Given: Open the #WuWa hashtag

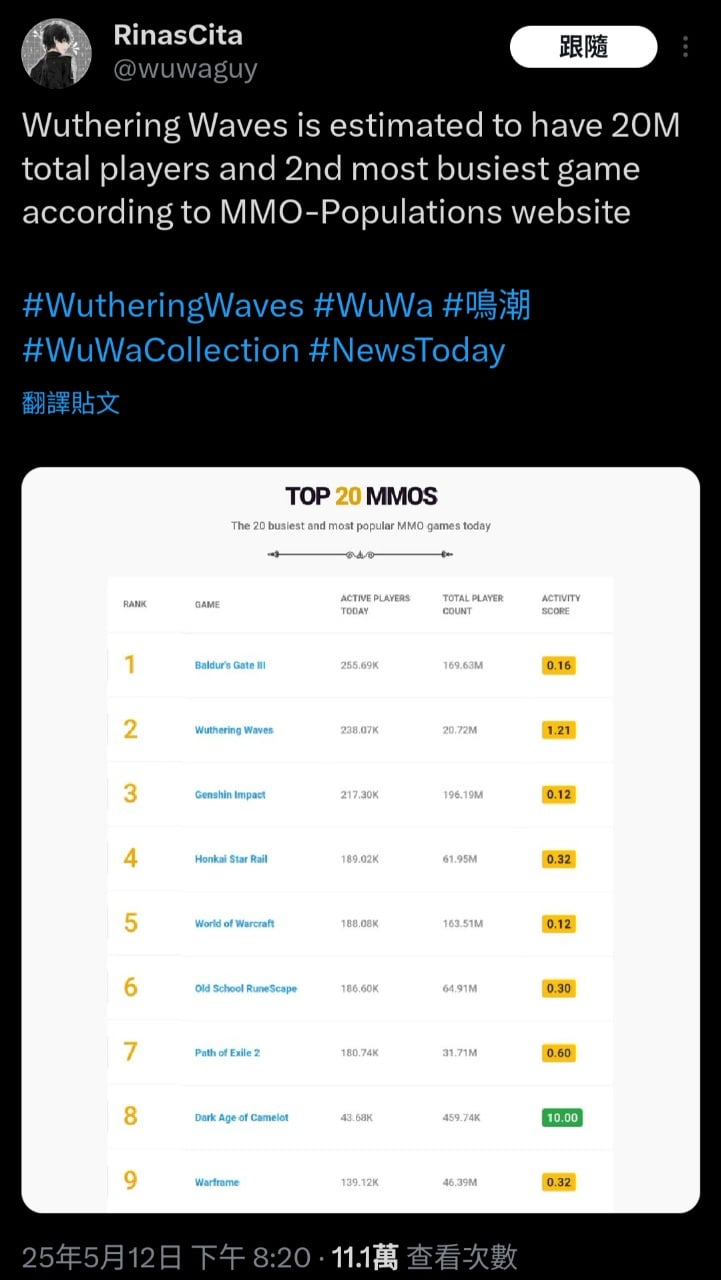Looking at the screenshot, I should [x=373, y=305].
